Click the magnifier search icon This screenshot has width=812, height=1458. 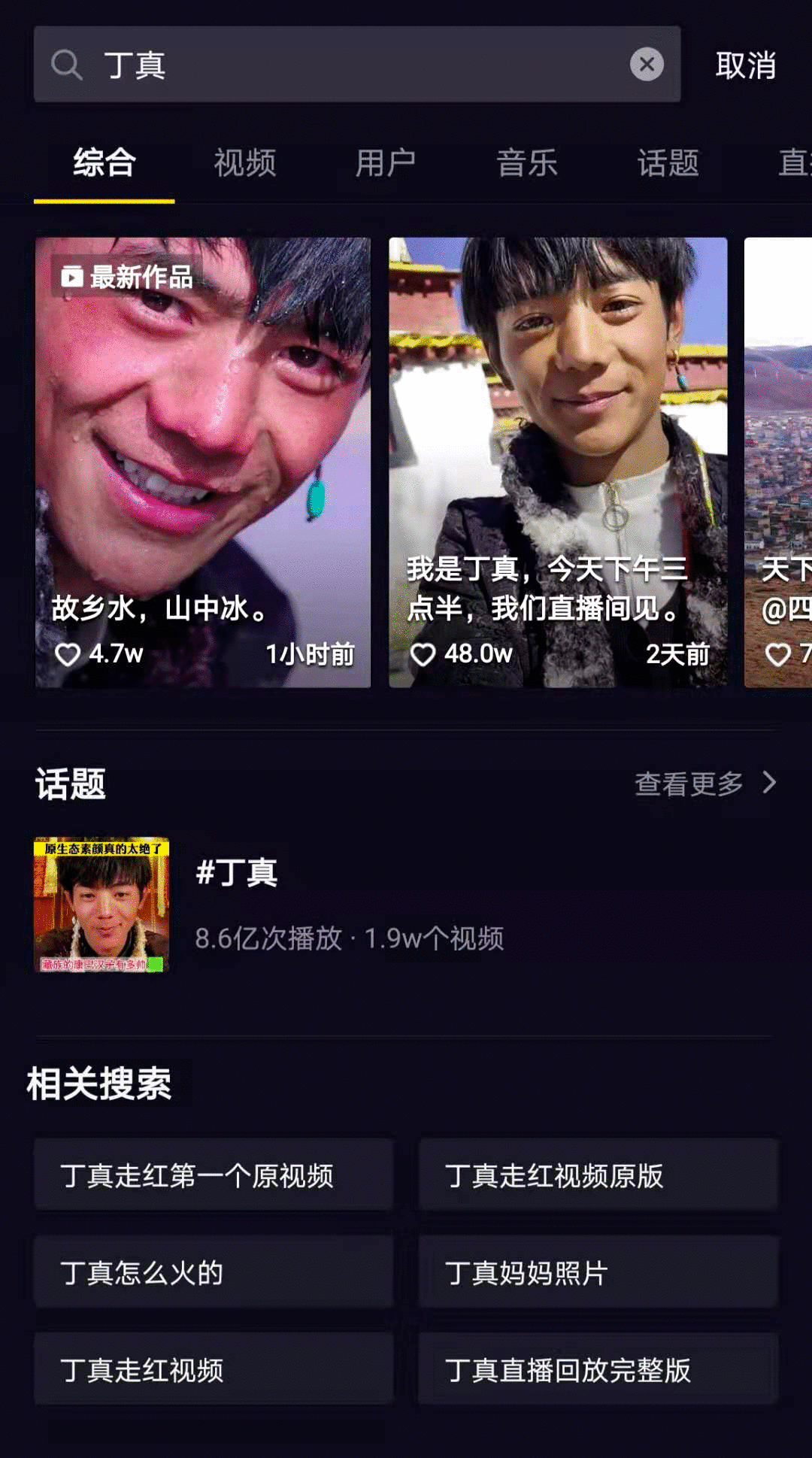[68, 65]
